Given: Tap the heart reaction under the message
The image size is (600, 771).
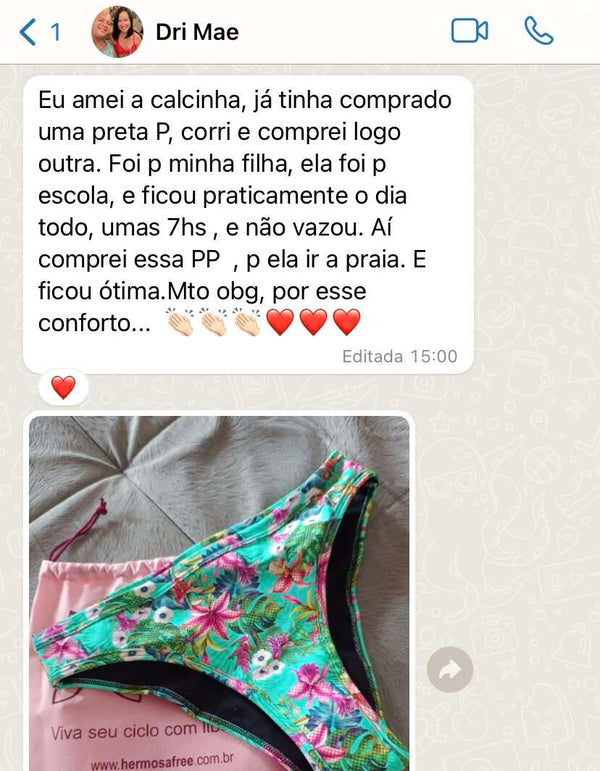Looking at the screenshot, I should coord(63,388).
